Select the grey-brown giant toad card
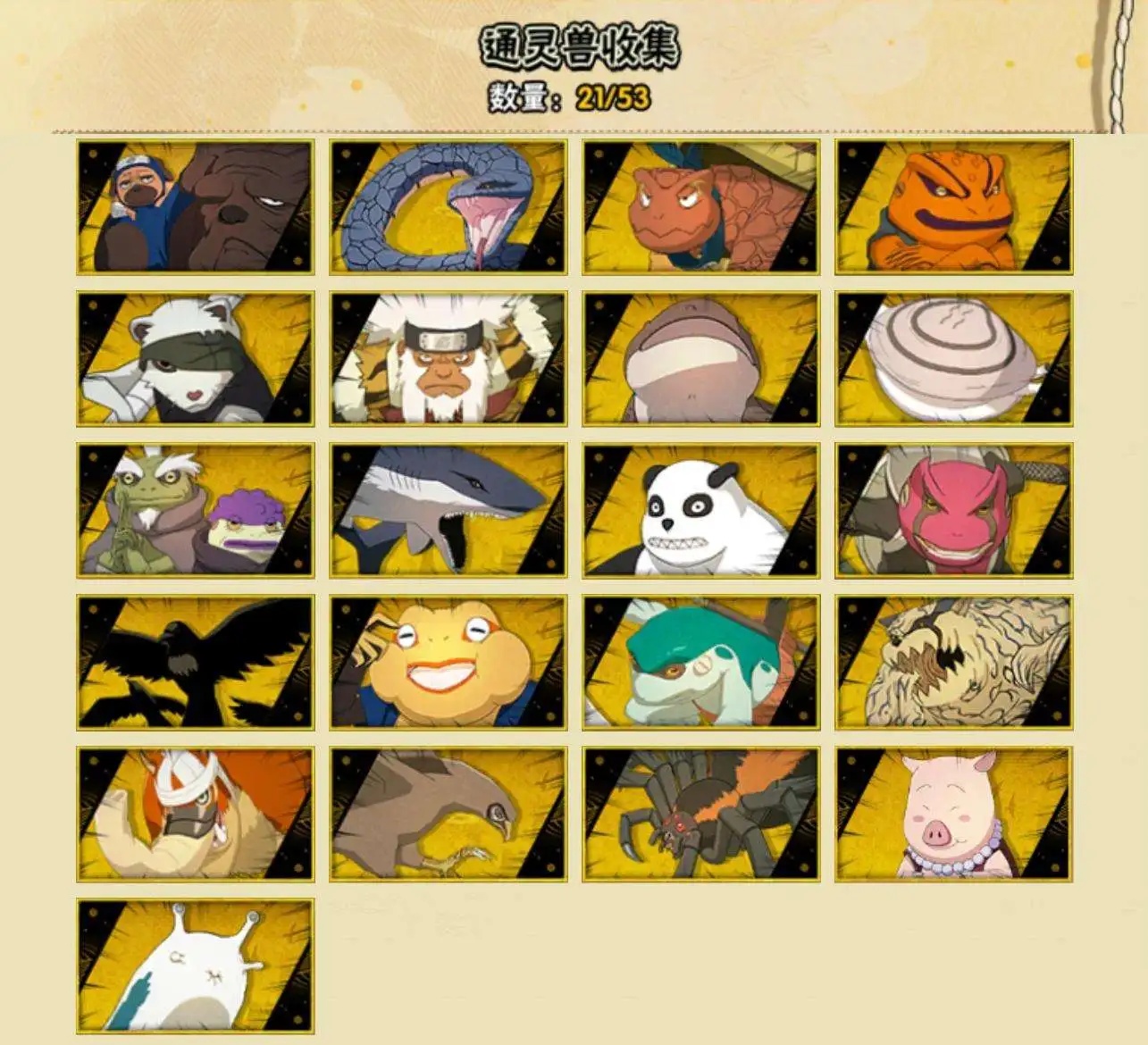This screenshot has height=1045, width=1148. pyautogui.click(x=700, y=358)
